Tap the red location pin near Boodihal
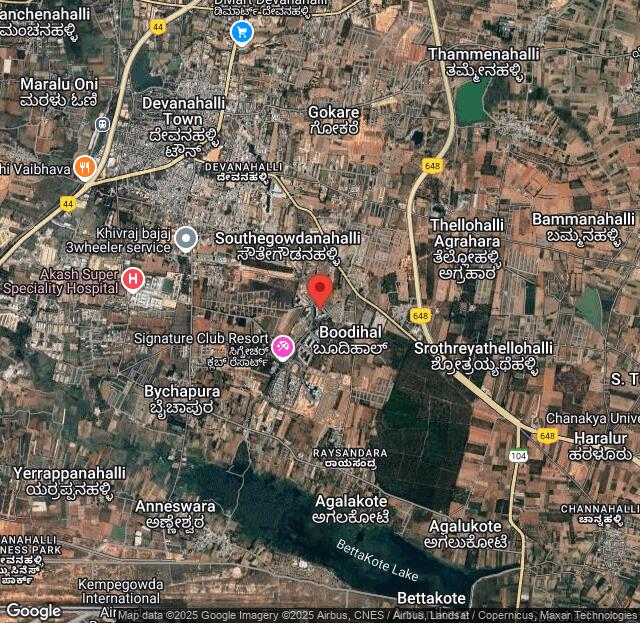Screen dimensions: 640x623 coord(320,290)
